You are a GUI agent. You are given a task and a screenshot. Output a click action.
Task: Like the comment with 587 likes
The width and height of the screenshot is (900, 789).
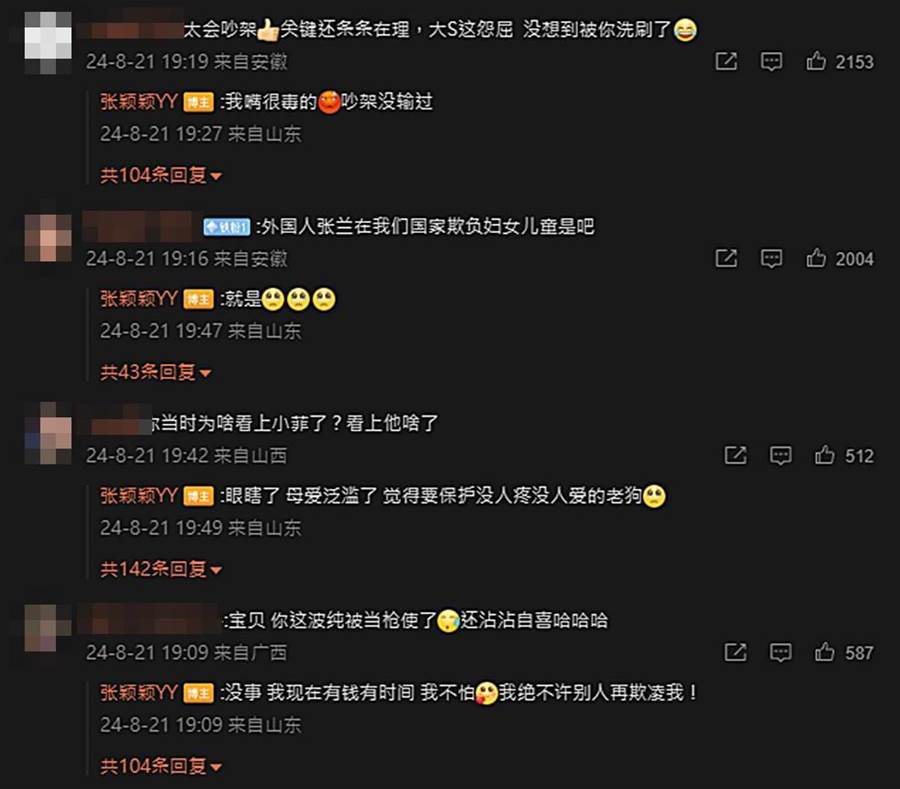tap(825, 653)
